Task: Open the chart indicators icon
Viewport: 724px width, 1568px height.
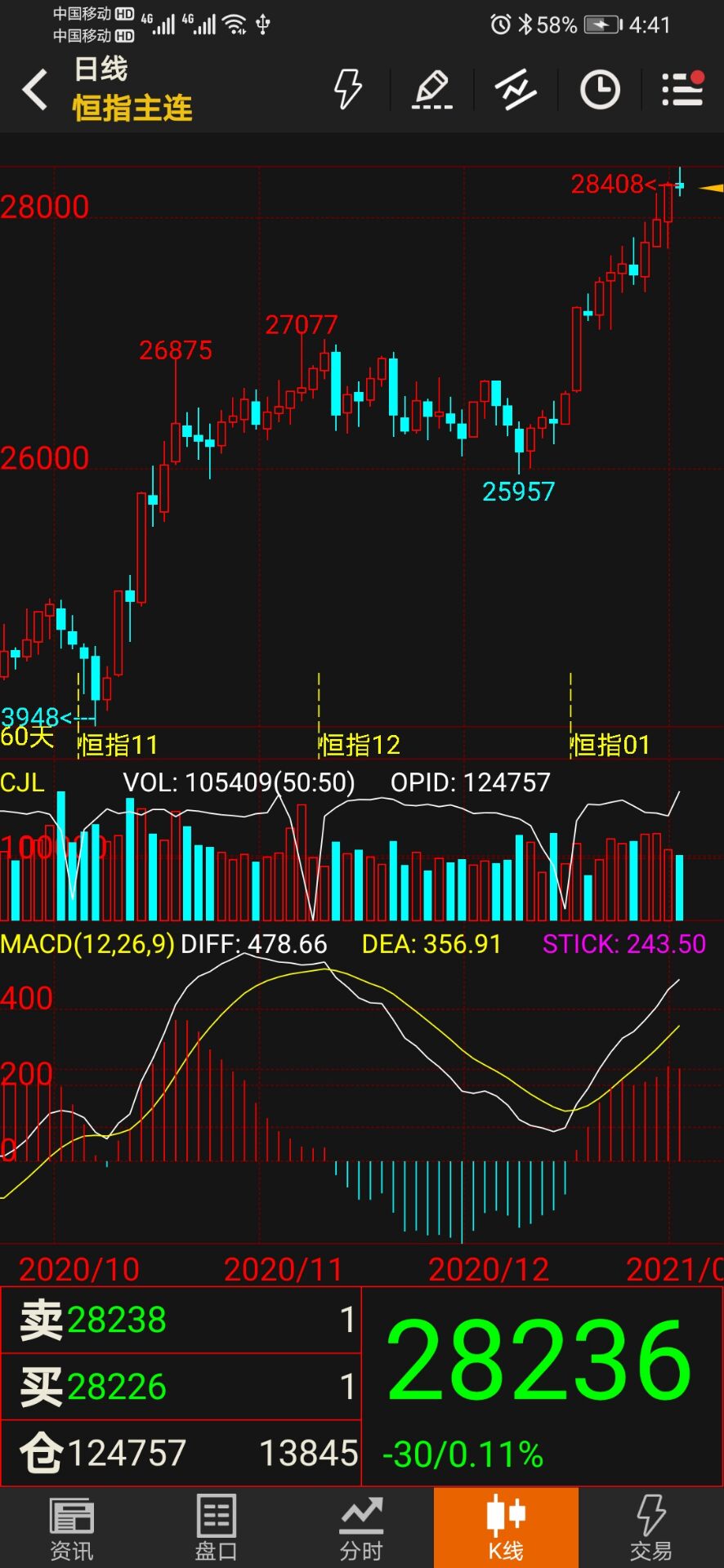Action: coord(515,89)
